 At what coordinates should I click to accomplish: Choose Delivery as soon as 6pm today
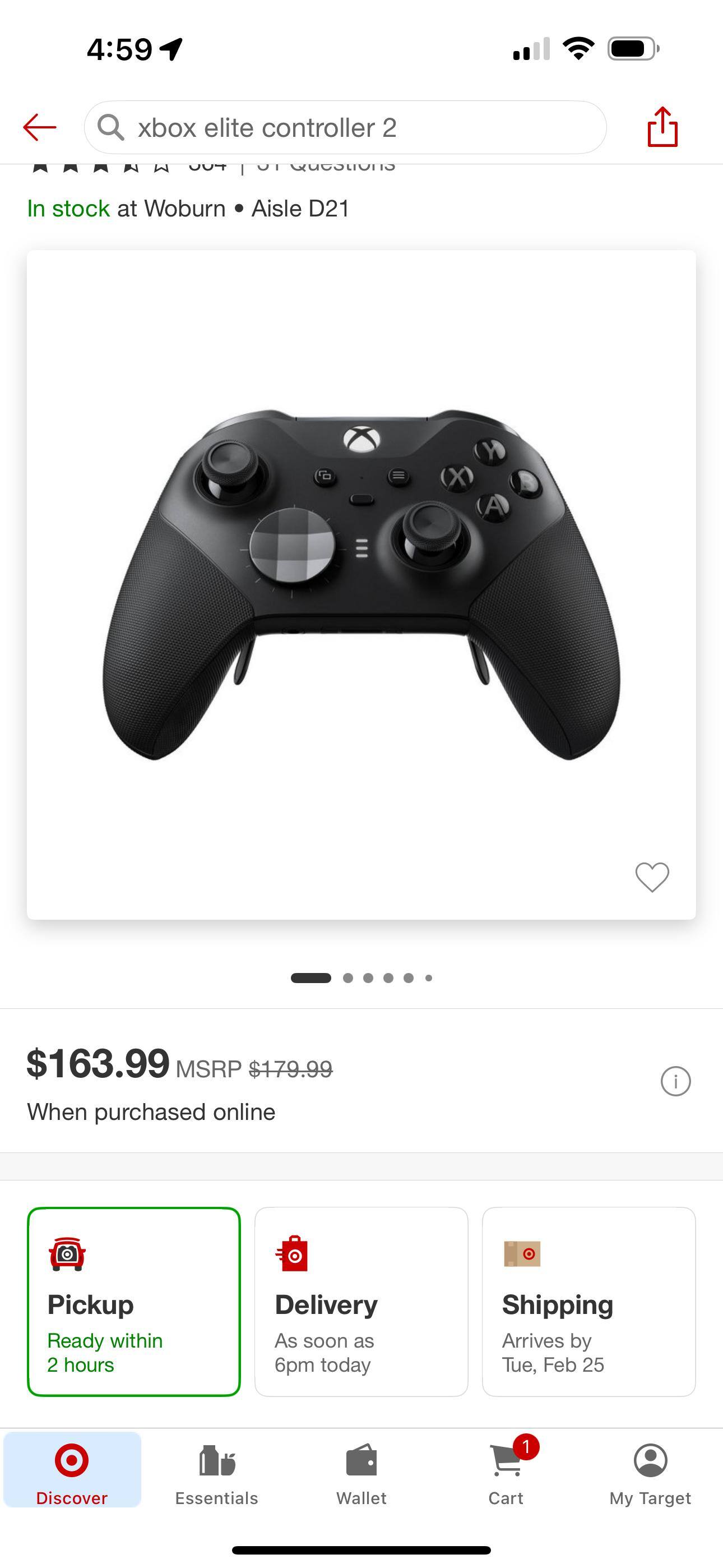point(361,1302)
